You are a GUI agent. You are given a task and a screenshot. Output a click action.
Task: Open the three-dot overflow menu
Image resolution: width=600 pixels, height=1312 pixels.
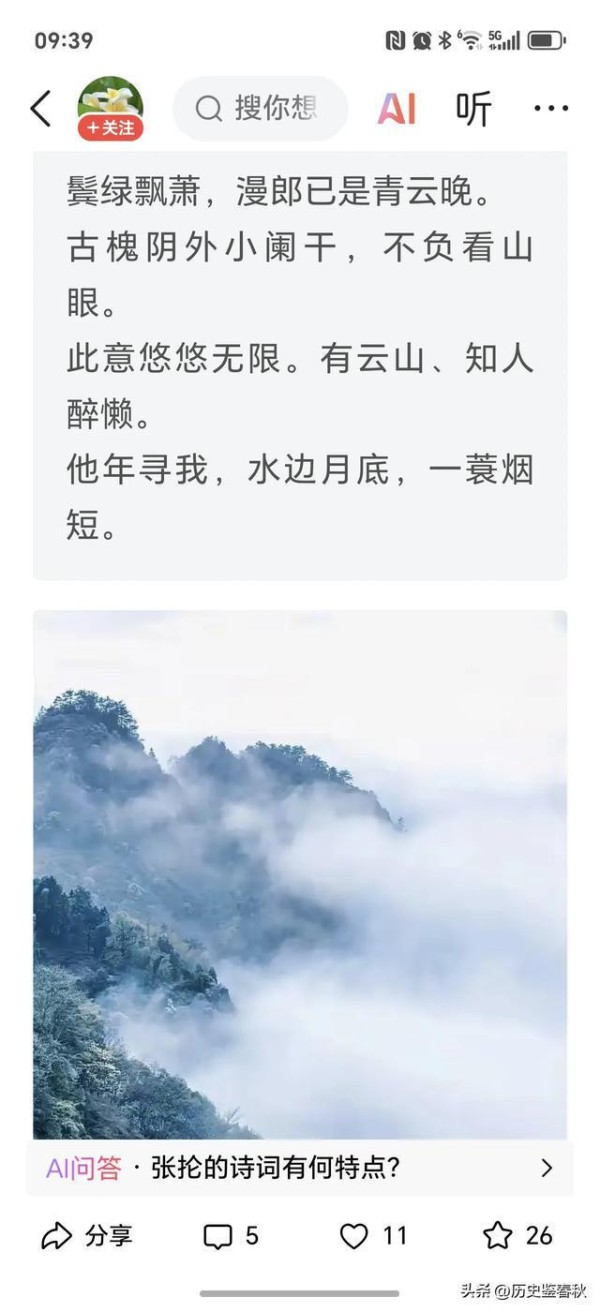click(x=551, y=108)
